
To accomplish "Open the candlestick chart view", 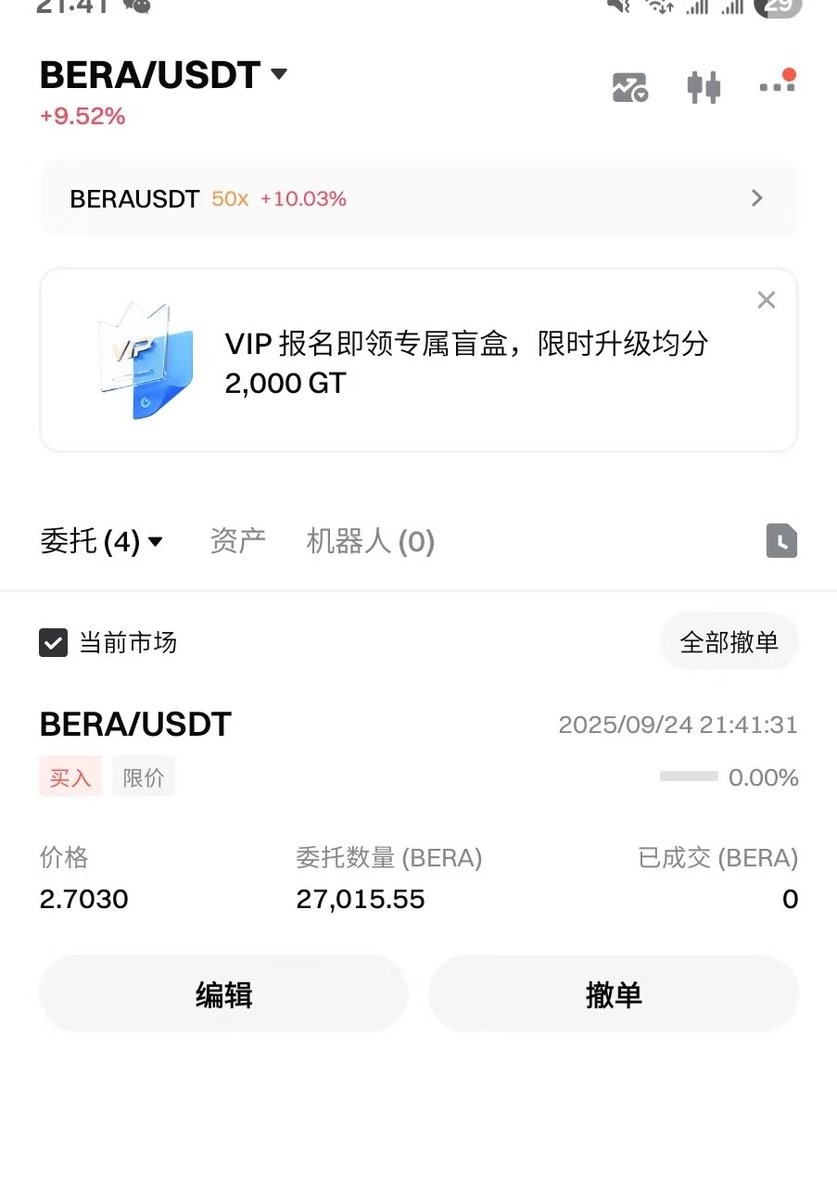I will (704, 88).
